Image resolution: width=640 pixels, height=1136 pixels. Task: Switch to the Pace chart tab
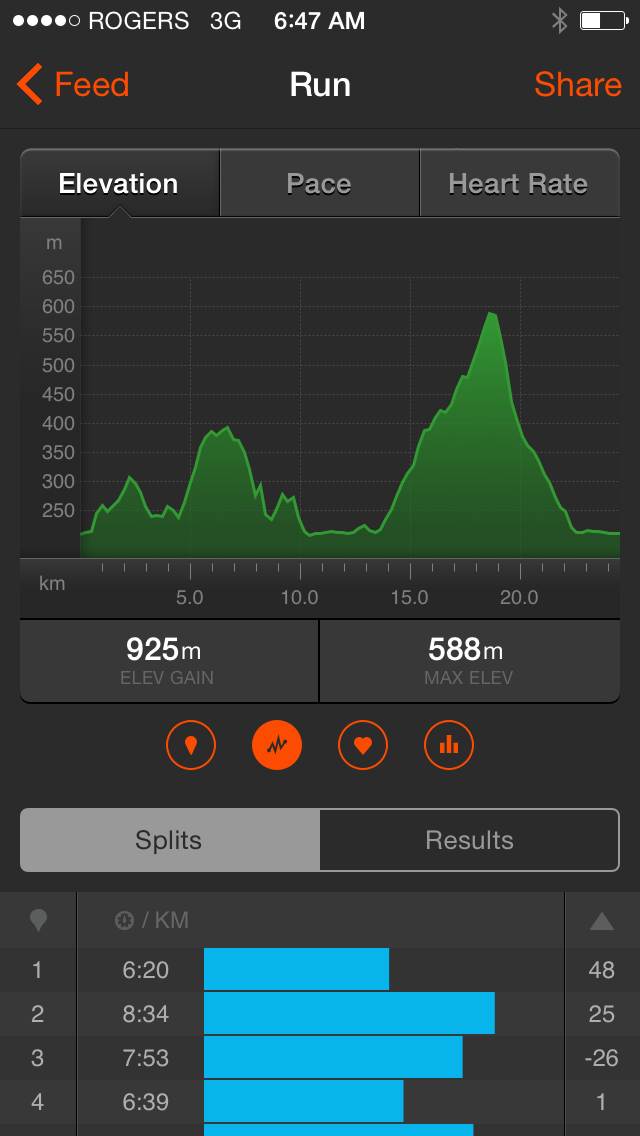[319, 184]
